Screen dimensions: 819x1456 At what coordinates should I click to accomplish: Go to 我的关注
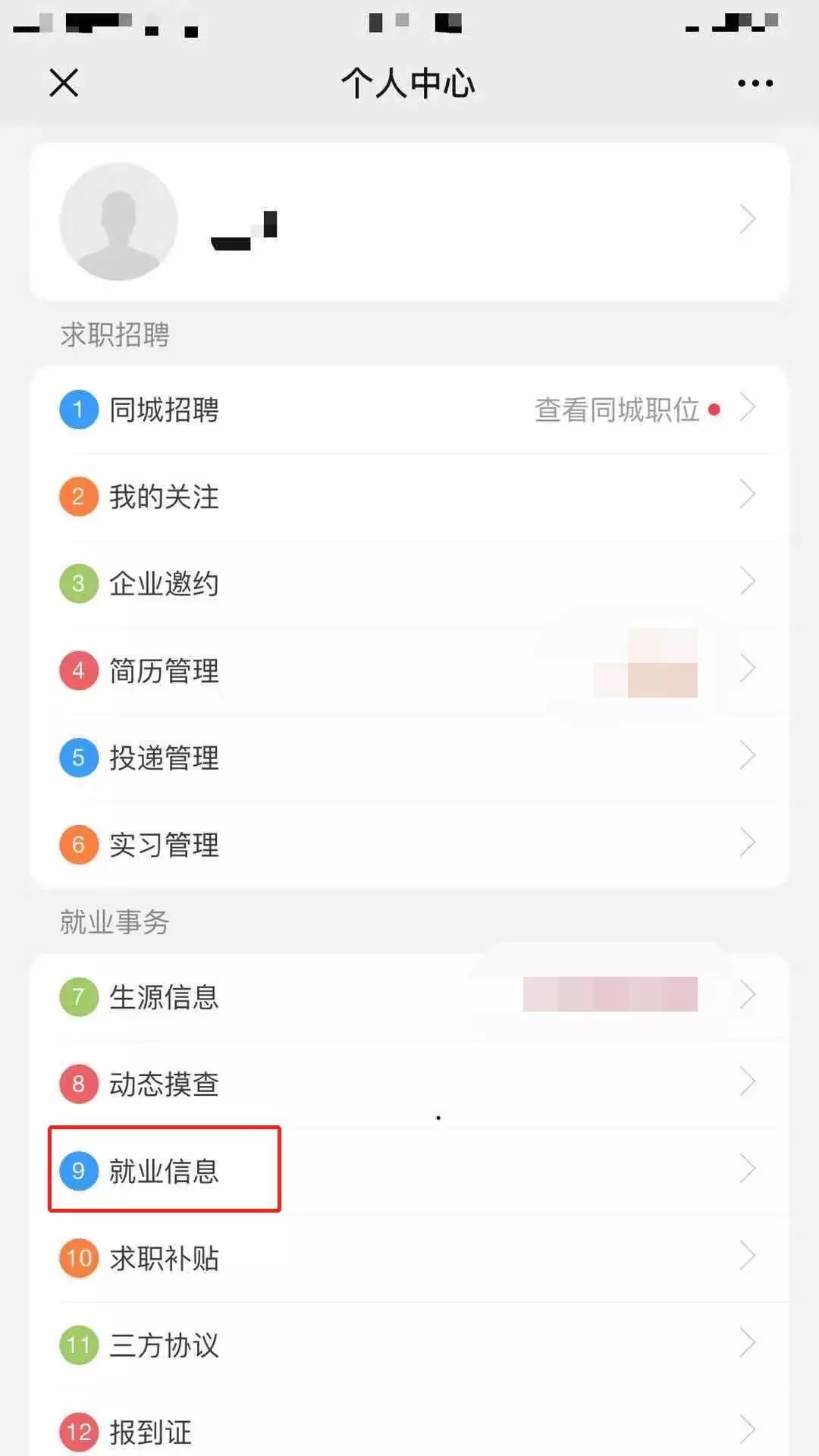[409, 497]
